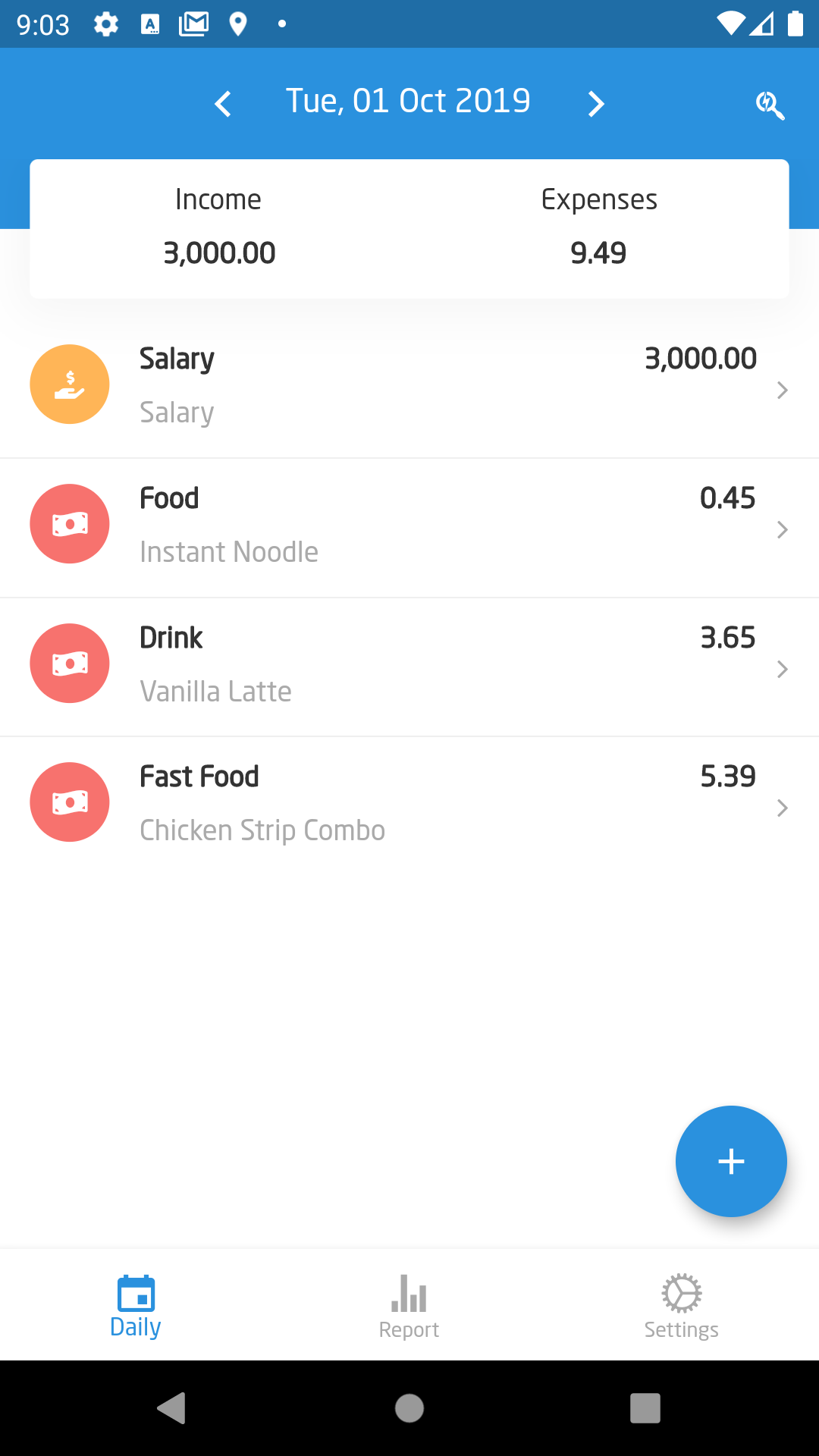Select the Daily tab

(136, 1306)
